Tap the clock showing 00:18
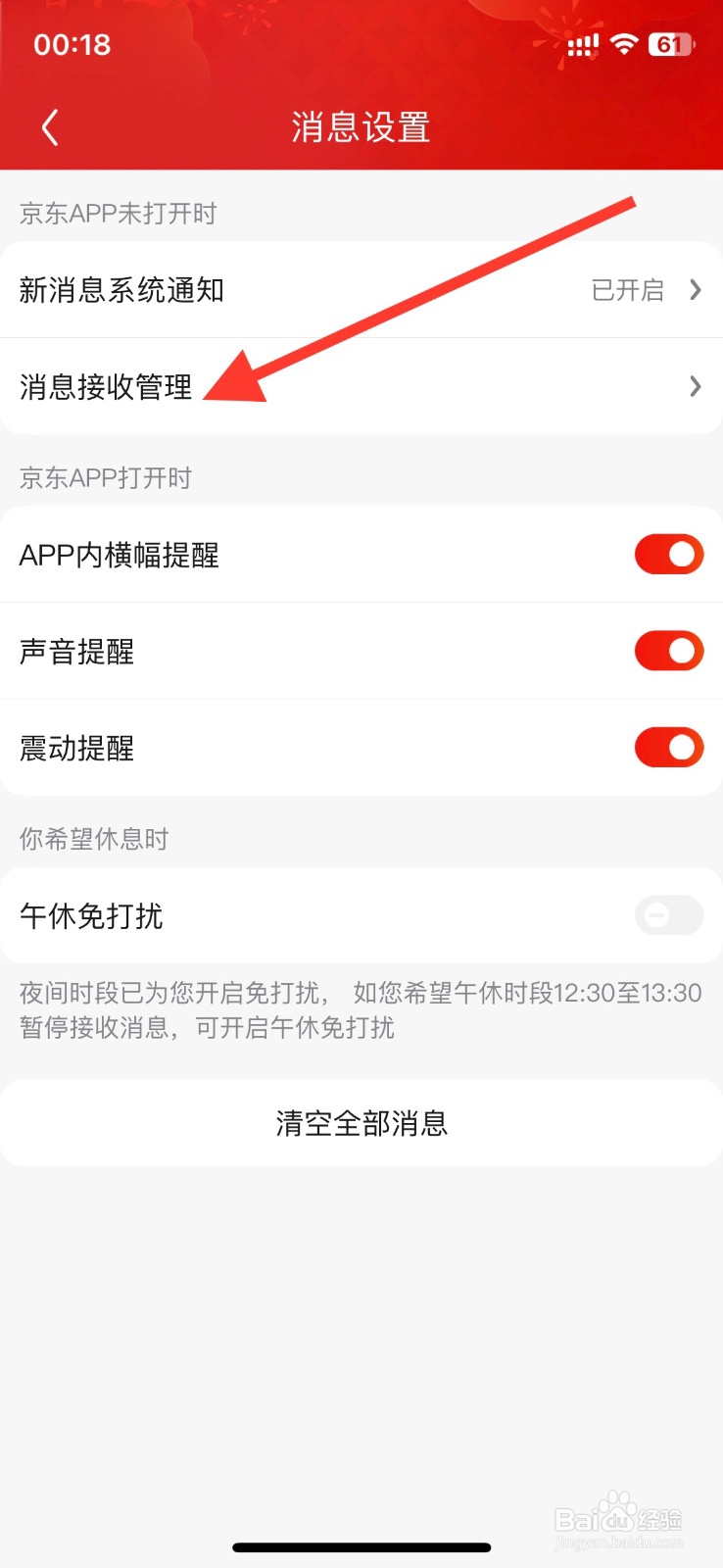This screenshot has width=723, height=1568. (x=68, y=44)
